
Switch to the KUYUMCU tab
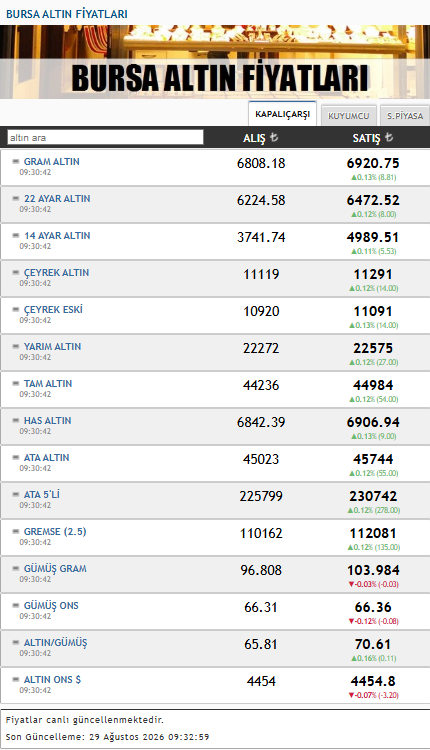349,116
